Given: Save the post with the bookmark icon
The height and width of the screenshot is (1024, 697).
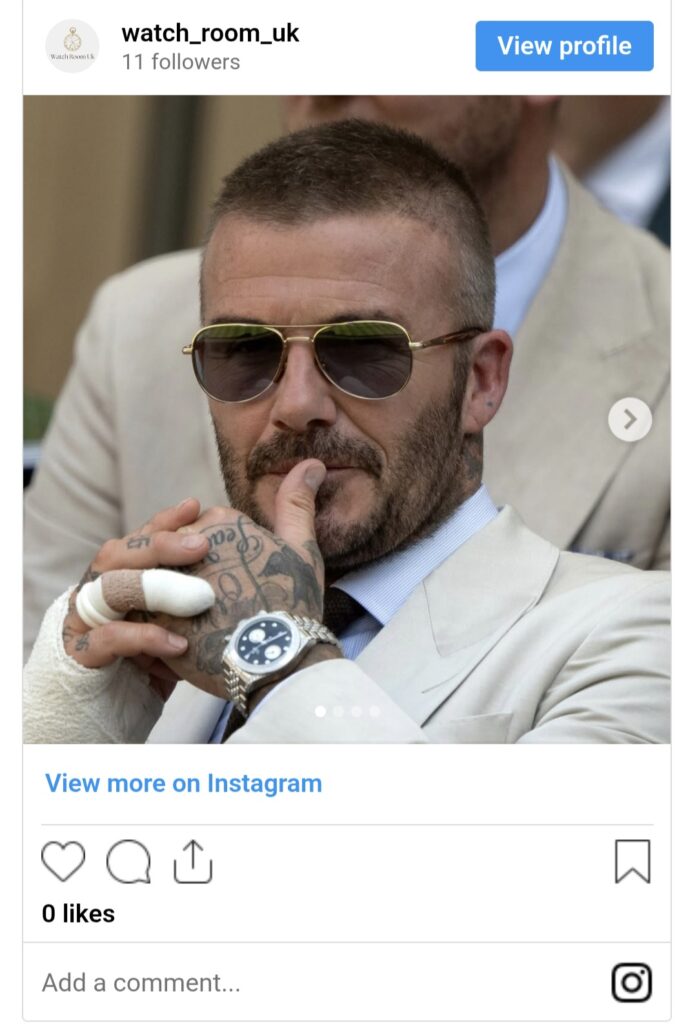Looking at the screenshot, I should (632, 861).
